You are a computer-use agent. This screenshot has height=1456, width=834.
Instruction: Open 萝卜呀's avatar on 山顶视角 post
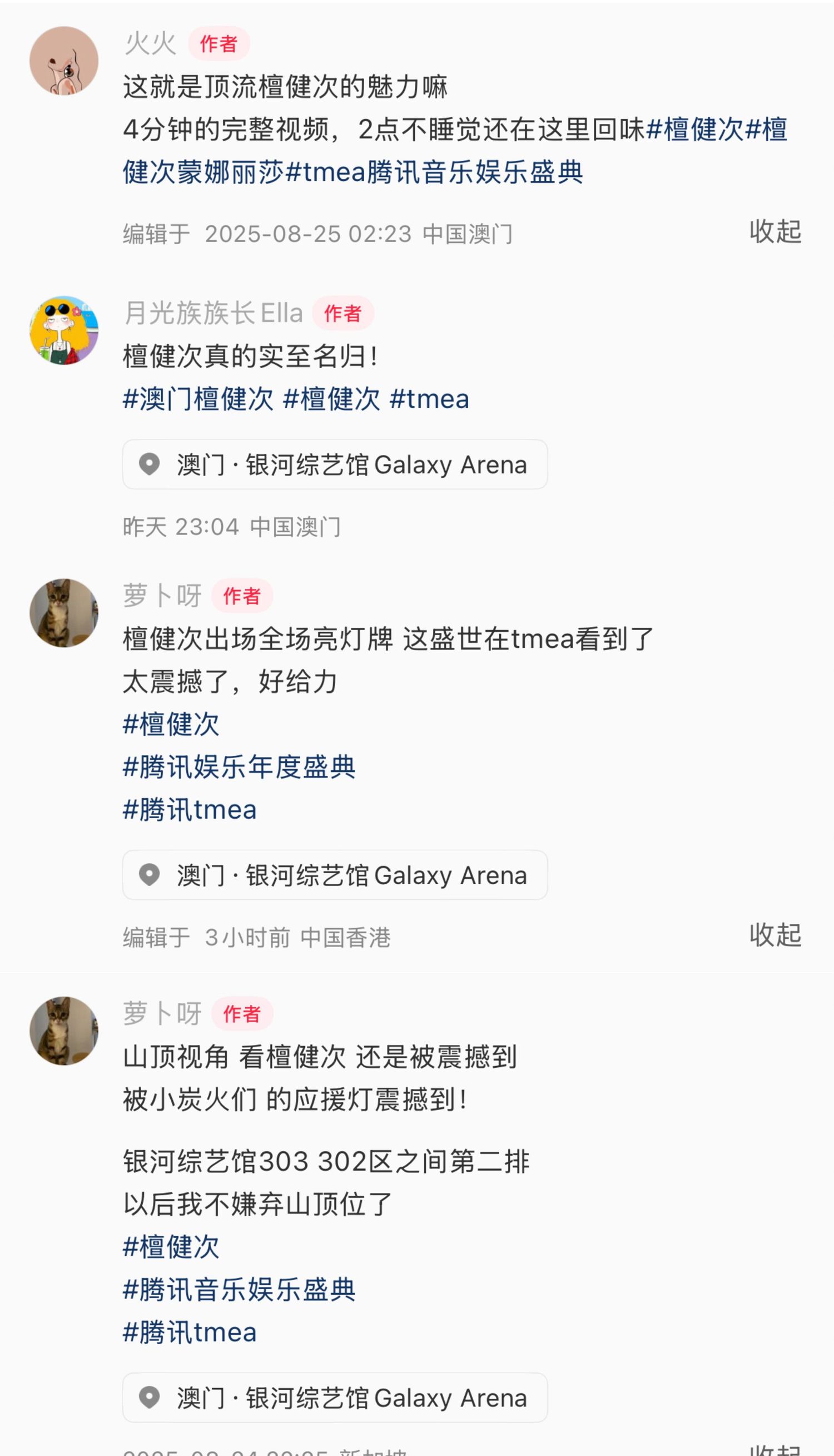point(63,1031)
